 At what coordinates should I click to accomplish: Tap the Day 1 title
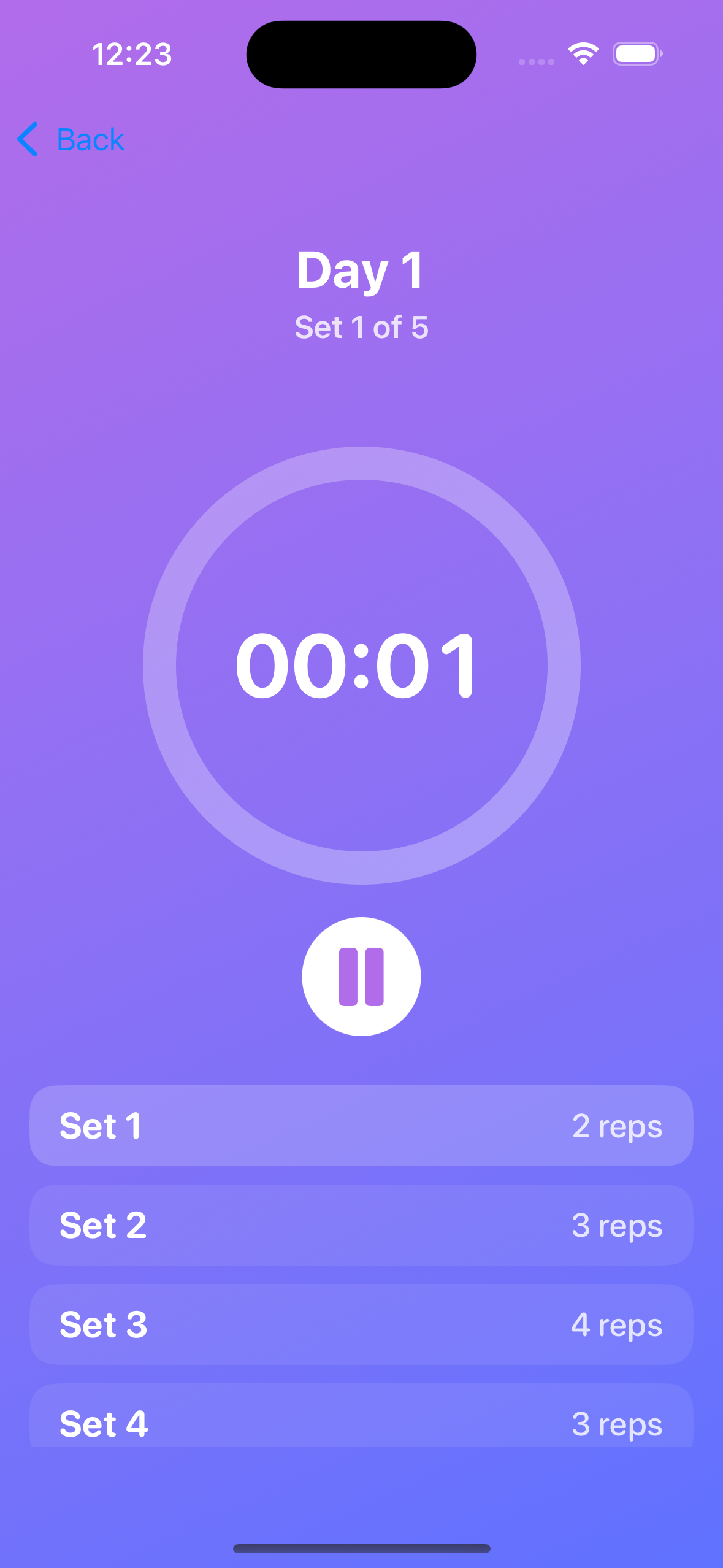[361, 270]
